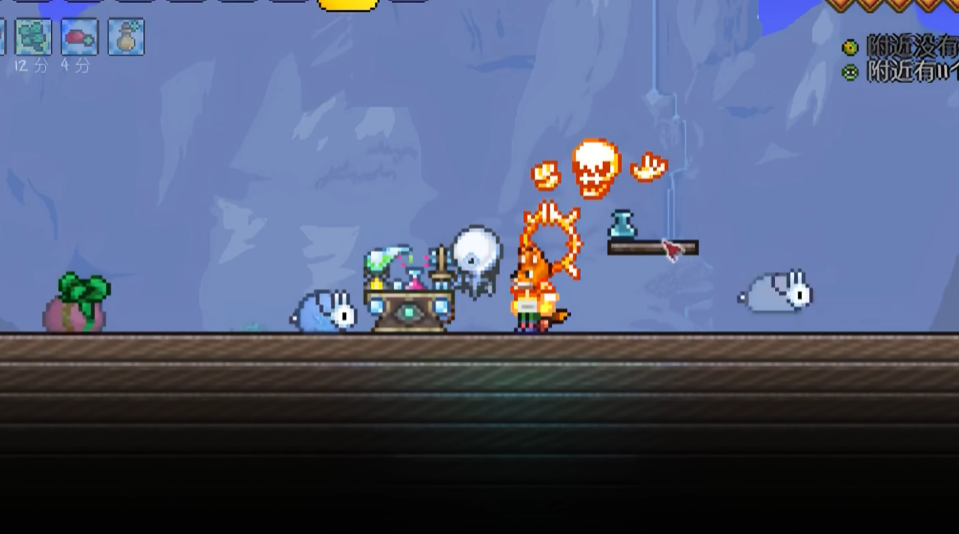
Task: Tap the red heart regeneration buff icon
Action: [x=79, y=37]
